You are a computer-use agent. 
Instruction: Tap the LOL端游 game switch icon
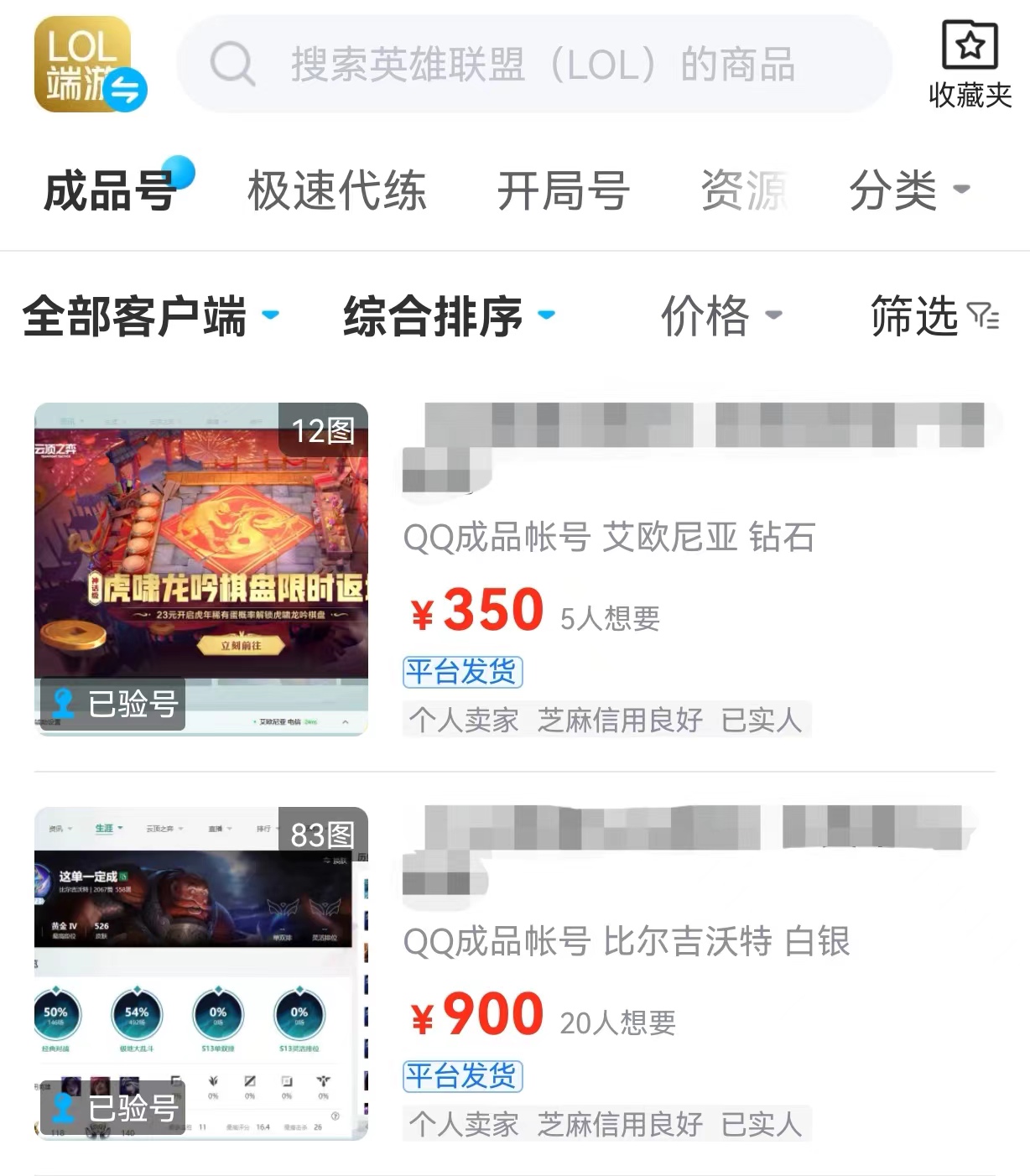89,65
